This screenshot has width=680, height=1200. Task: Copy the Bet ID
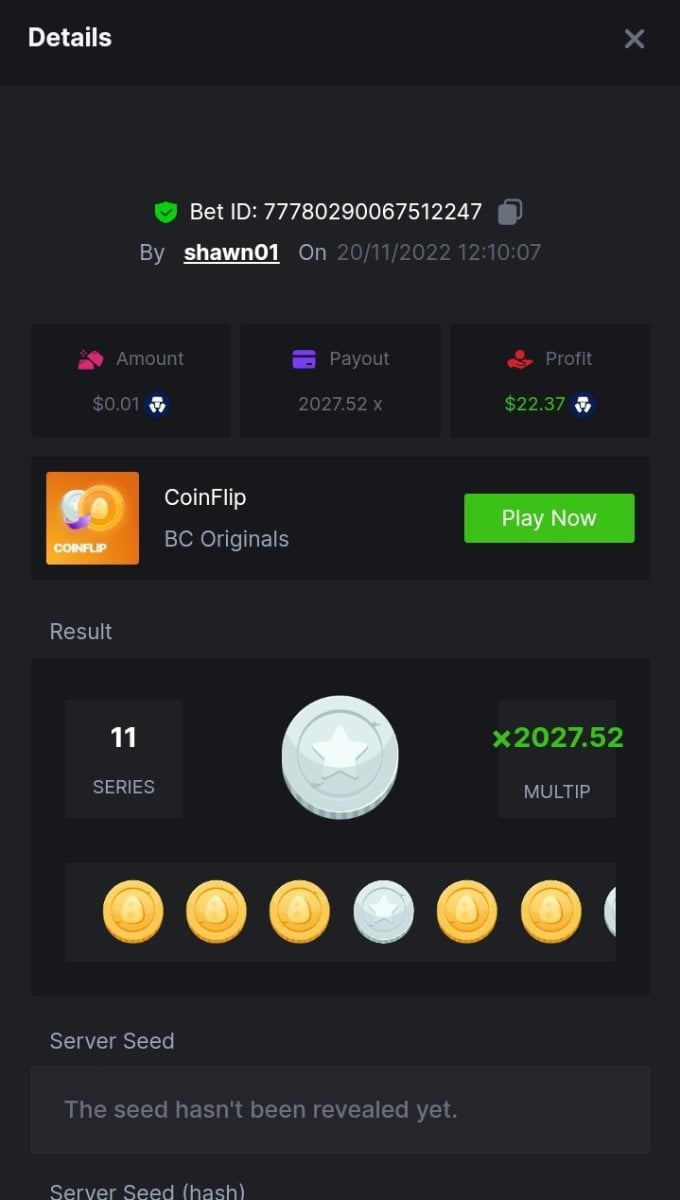[510, 212]
